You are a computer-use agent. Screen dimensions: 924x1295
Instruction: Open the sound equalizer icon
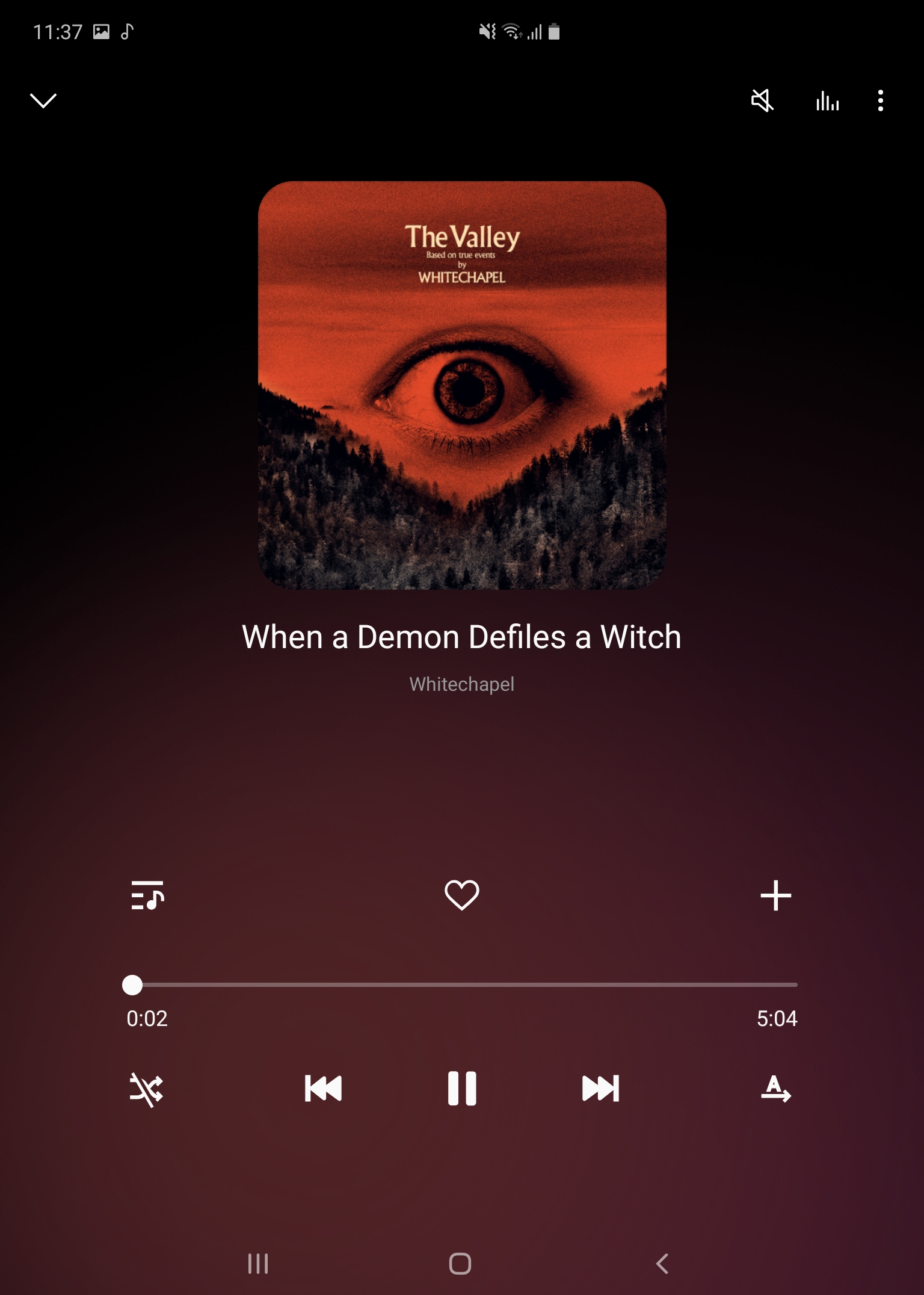[x=827, y=100]
